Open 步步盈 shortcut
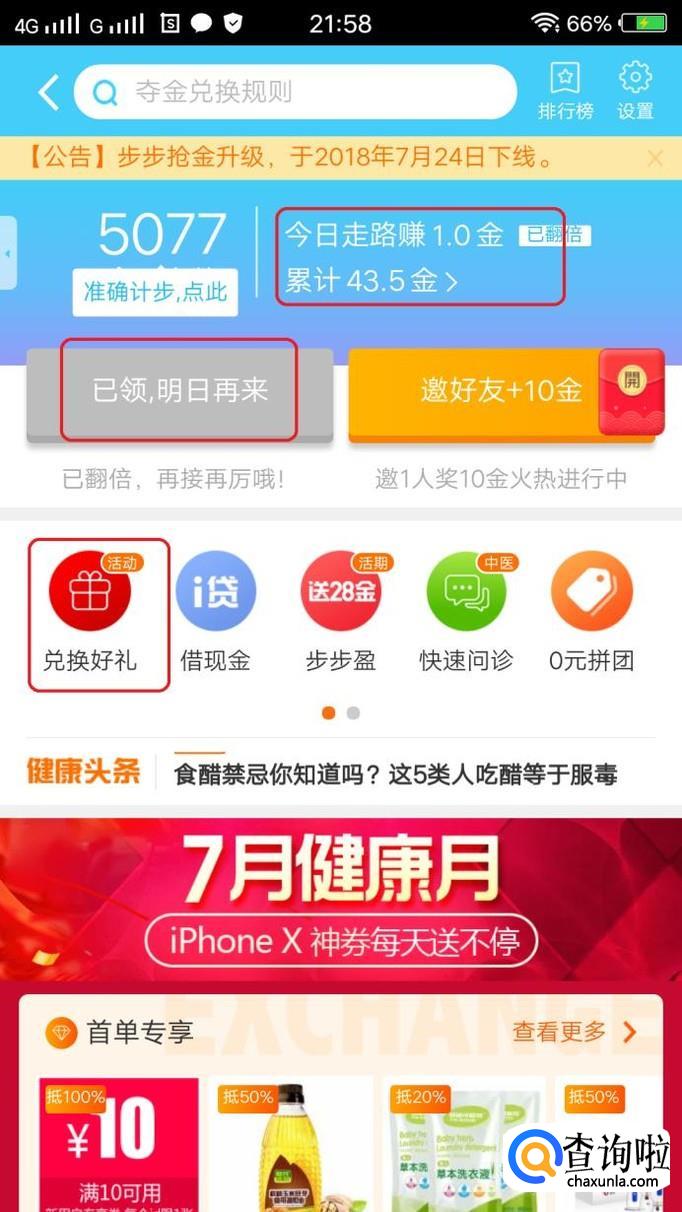 point(340,611)
